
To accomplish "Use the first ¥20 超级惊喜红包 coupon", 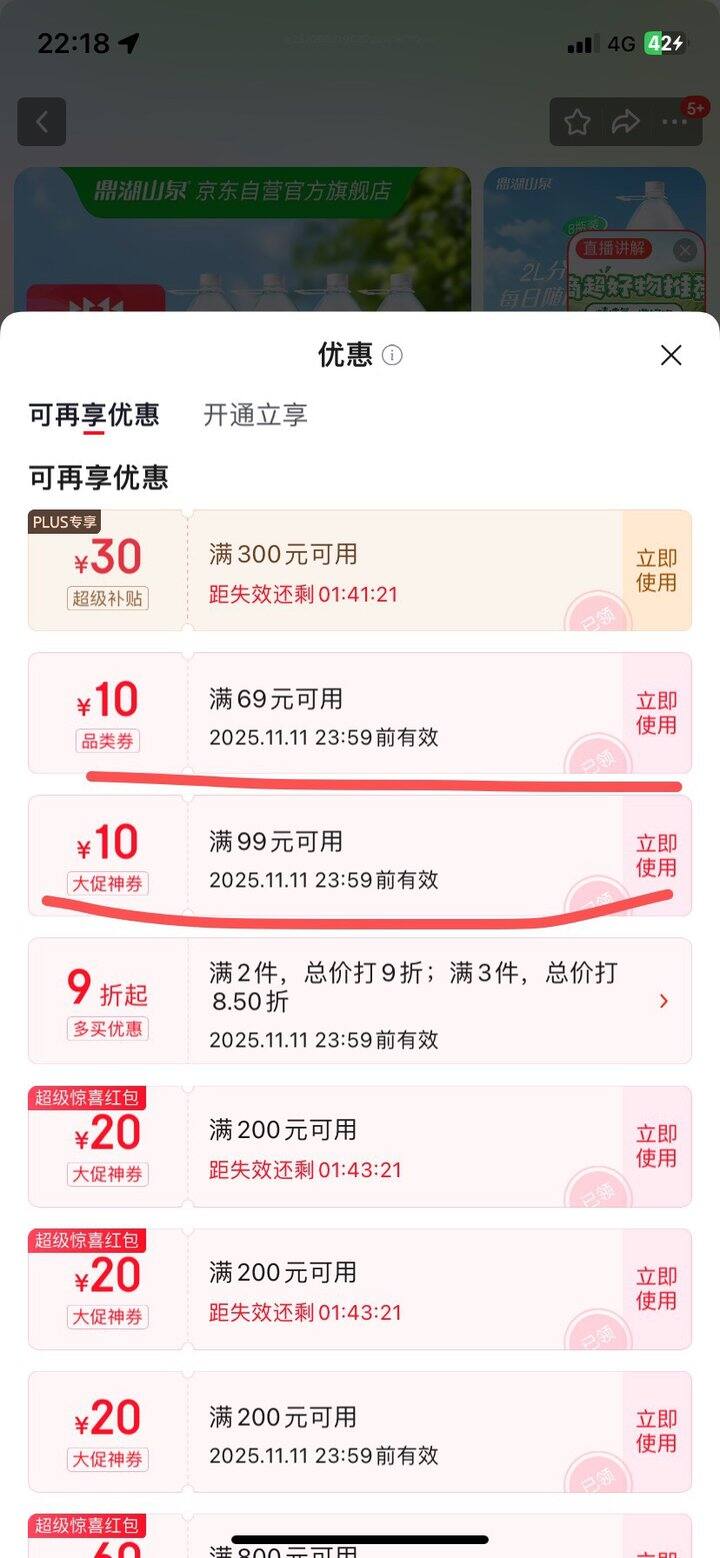I will (656, 1146).
